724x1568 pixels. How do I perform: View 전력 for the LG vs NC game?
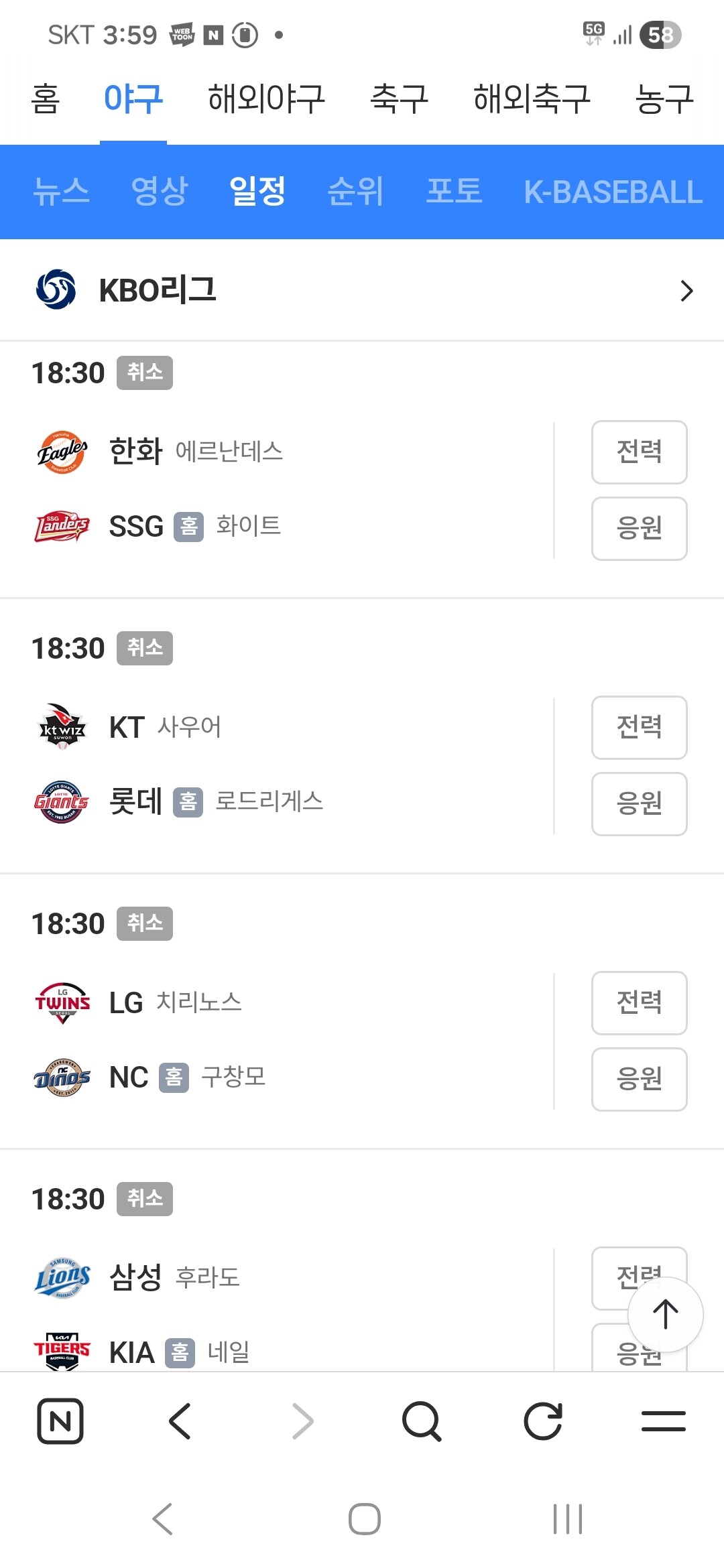(x=639, y=1003)
